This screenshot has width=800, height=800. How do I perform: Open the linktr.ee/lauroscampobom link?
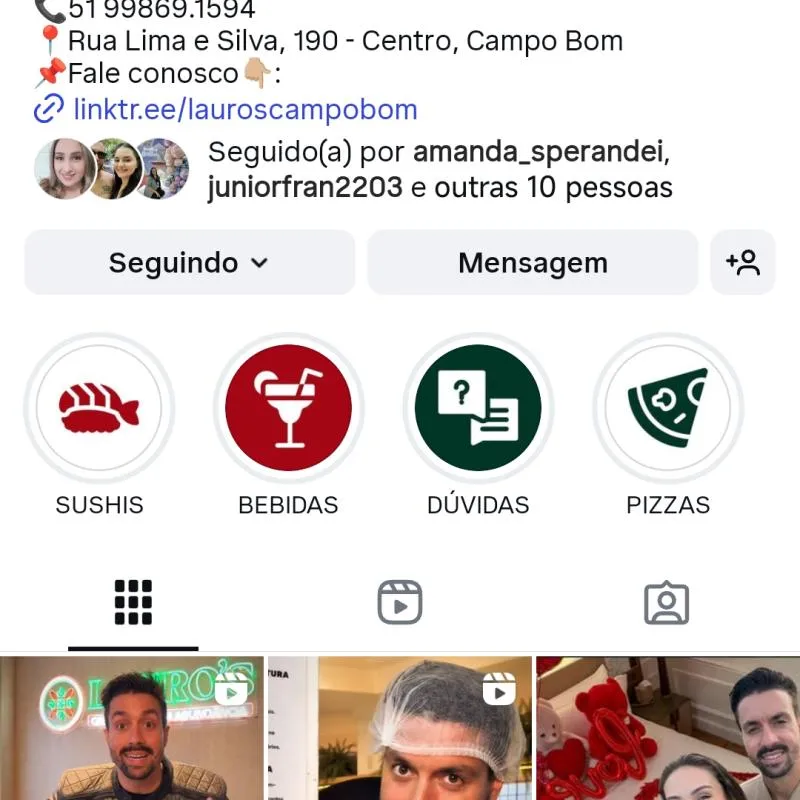tap(244, 109)
